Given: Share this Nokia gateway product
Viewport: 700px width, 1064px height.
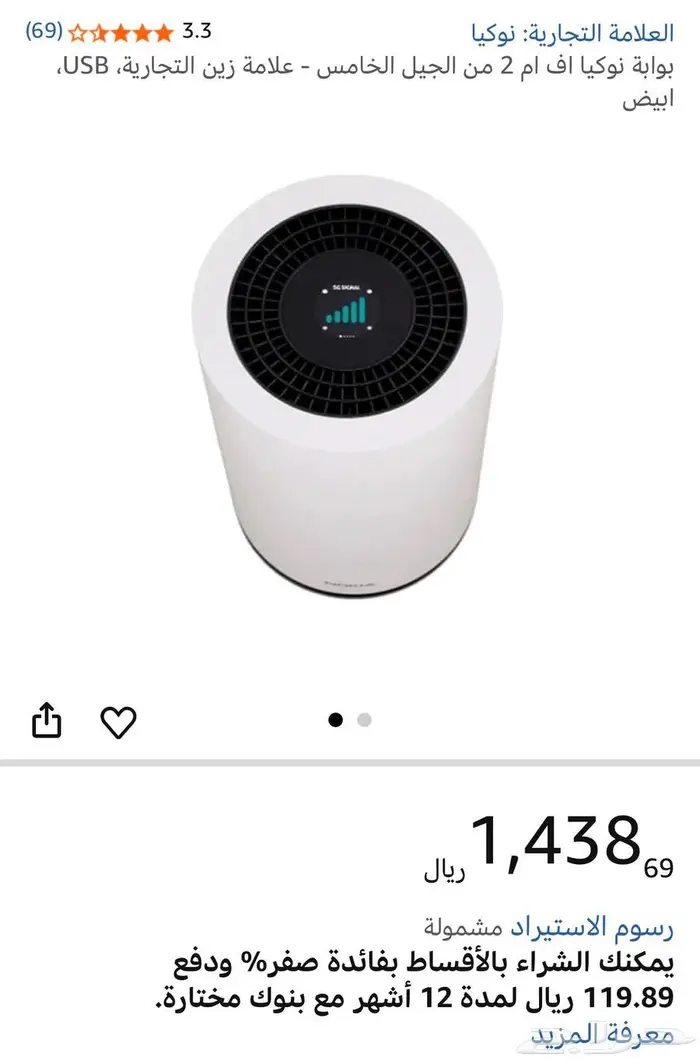Looking at the screenshot, I should click(48, 720).
